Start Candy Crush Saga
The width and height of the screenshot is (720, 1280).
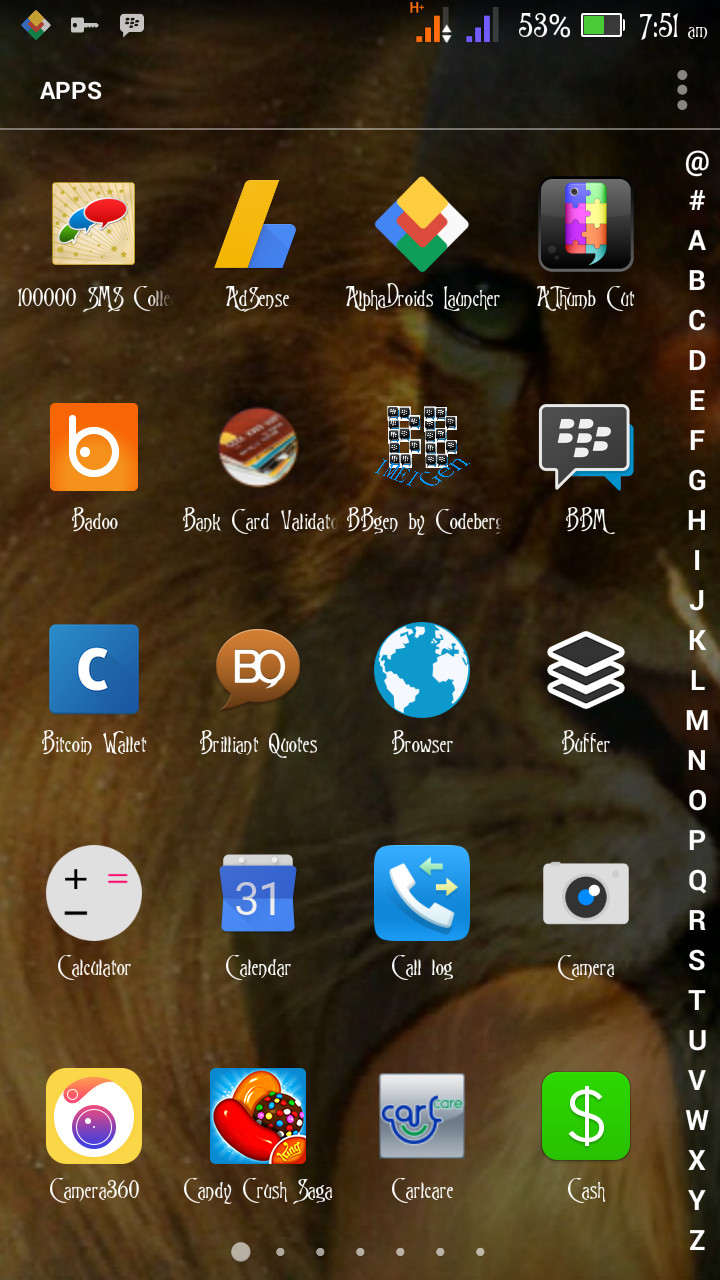(x=258, y=1116)
